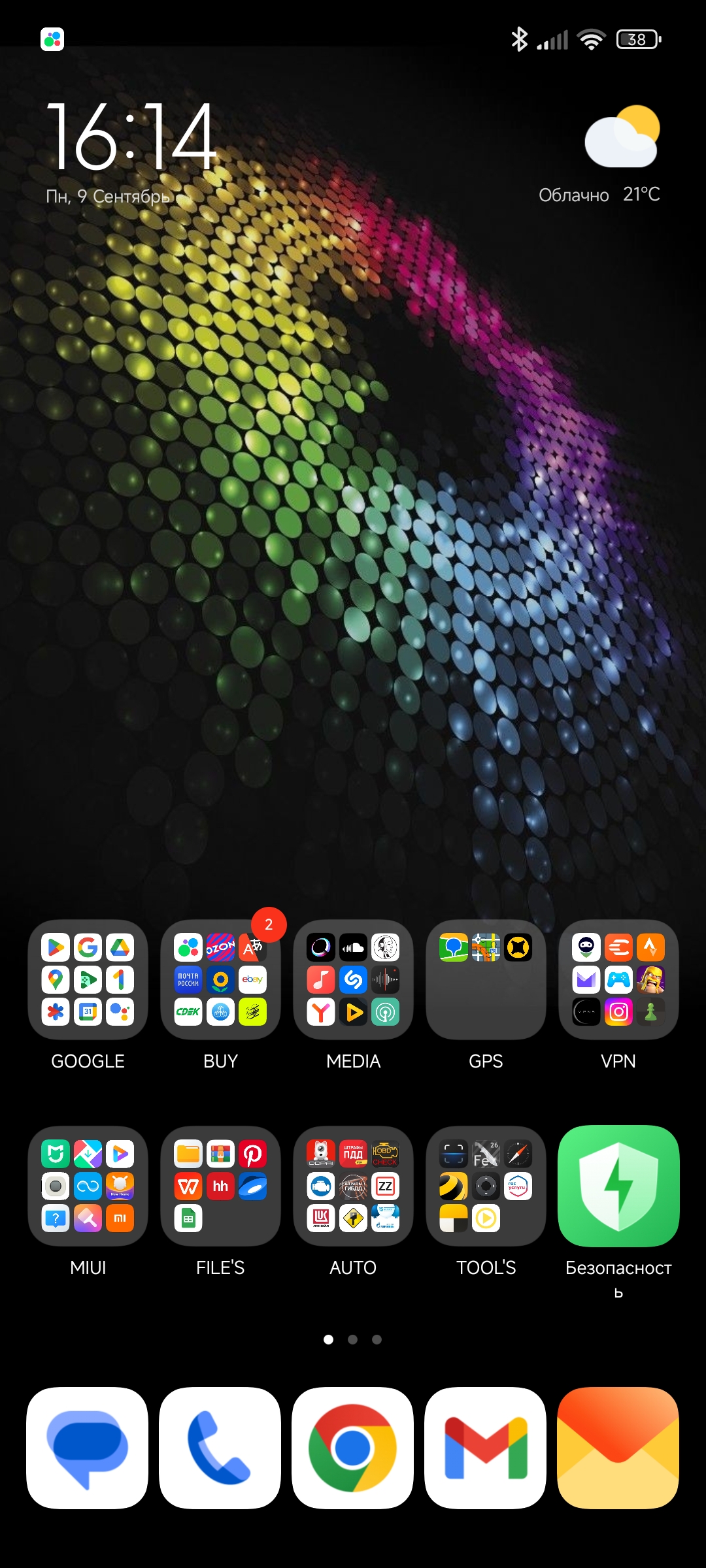
Task: Open the BUY folder
Action: 220,979
